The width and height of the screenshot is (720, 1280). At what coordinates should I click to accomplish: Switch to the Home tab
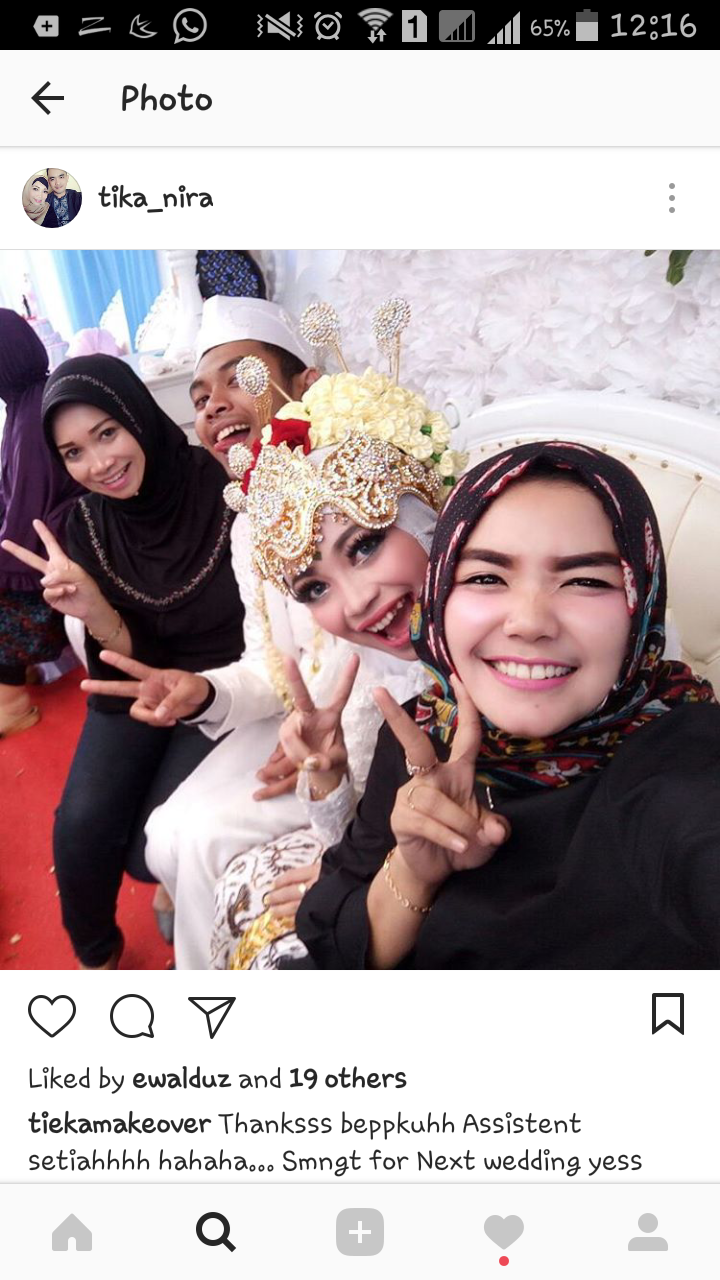click(x=72, y=1233)
